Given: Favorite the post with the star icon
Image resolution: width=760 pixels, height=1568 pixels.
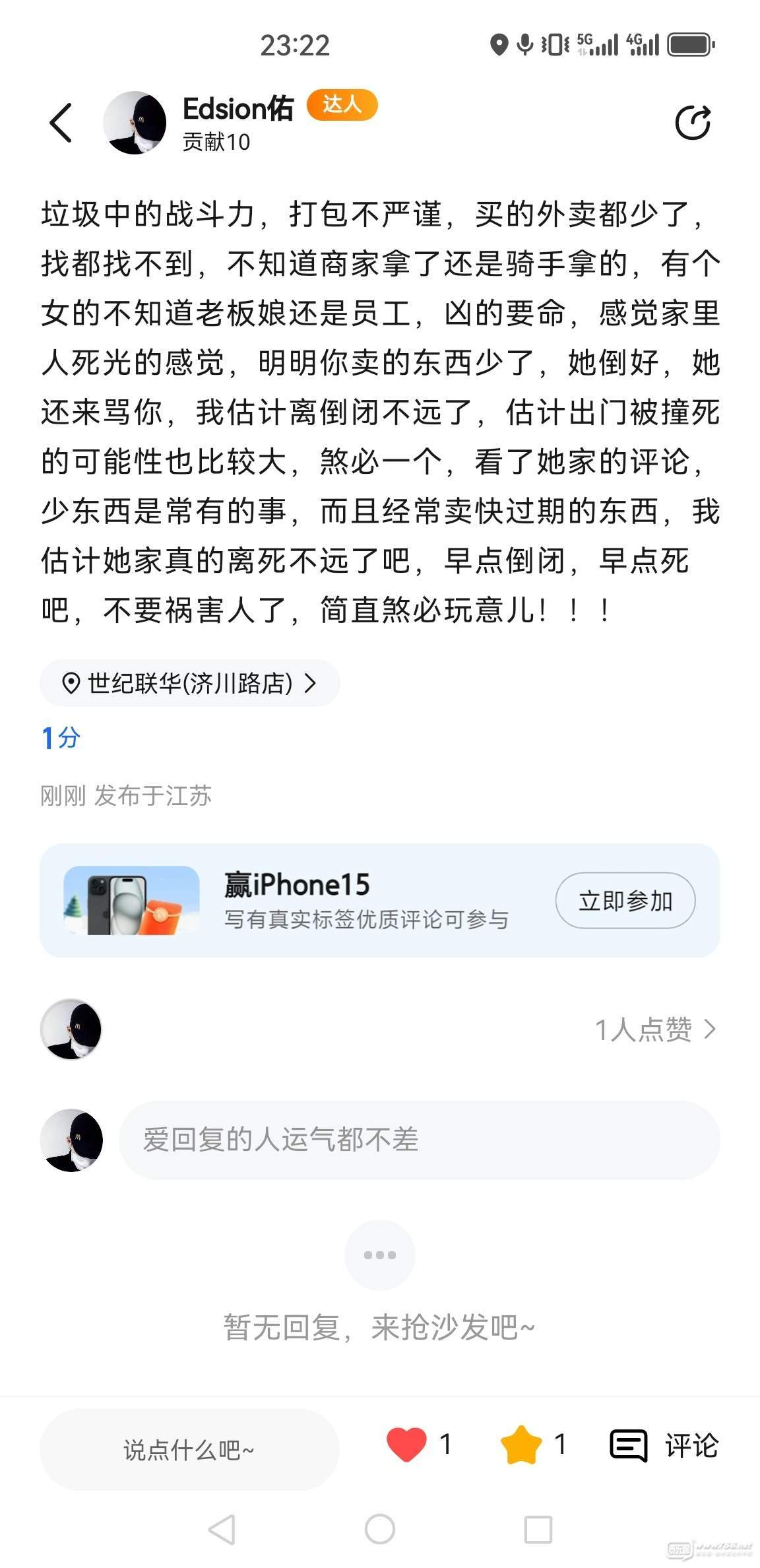Looking at the screenshot, I should point(521,1445).
